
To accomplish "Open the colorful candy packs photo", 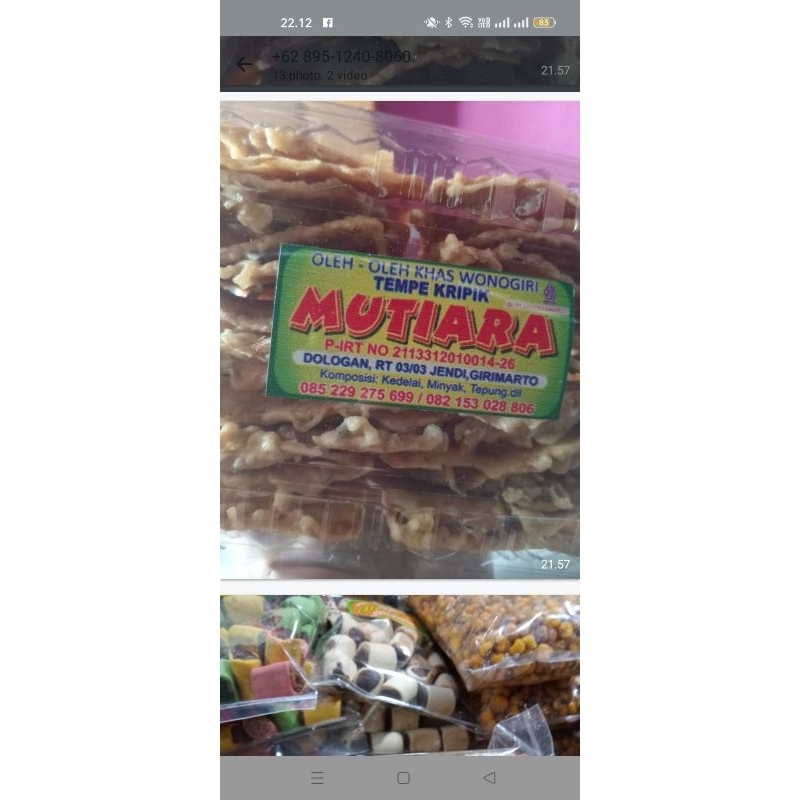I will pyautogui.click(x=400, y=675).
